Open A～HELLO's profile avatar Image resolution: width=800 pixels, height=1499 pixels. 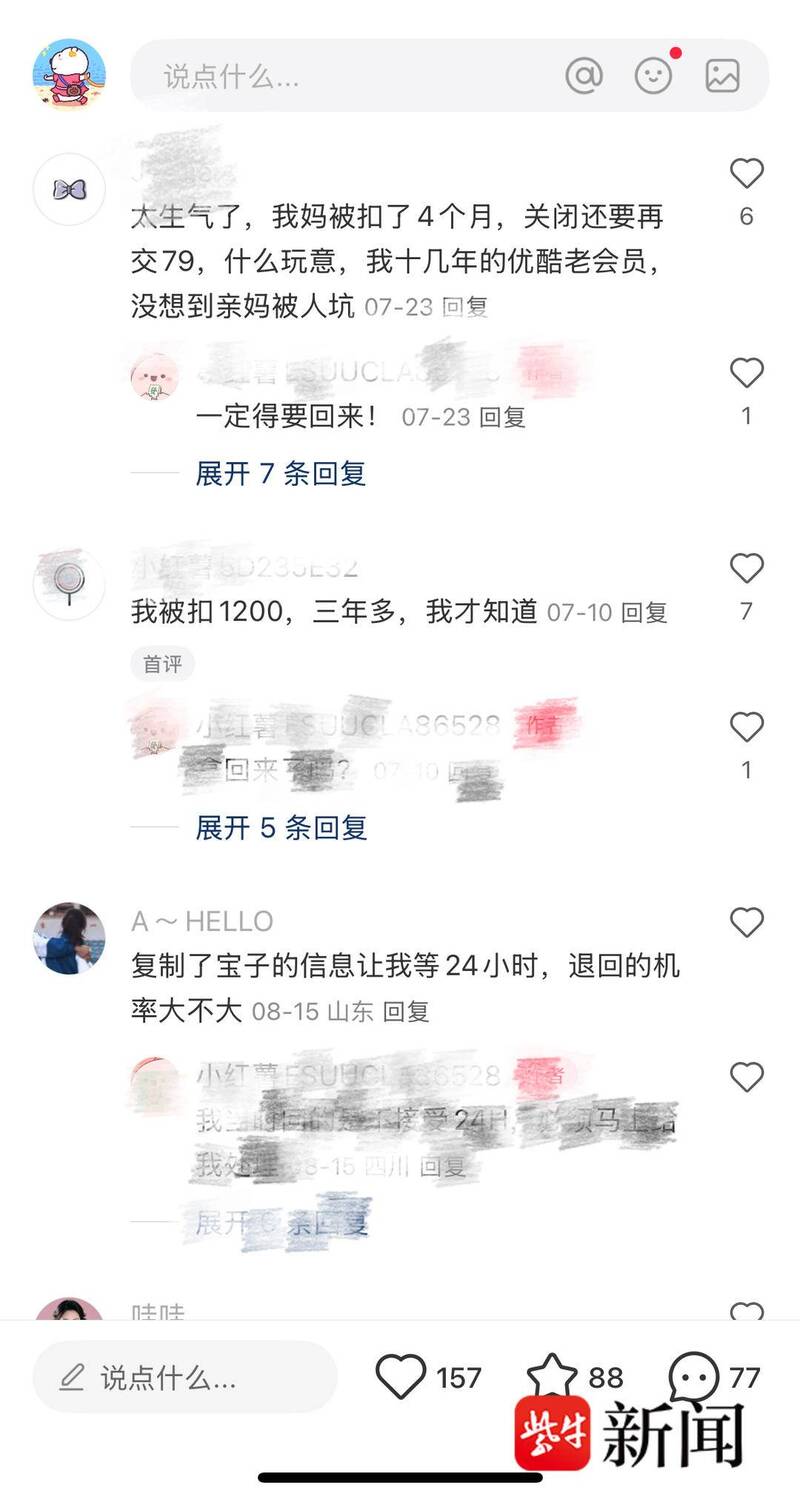69,938
